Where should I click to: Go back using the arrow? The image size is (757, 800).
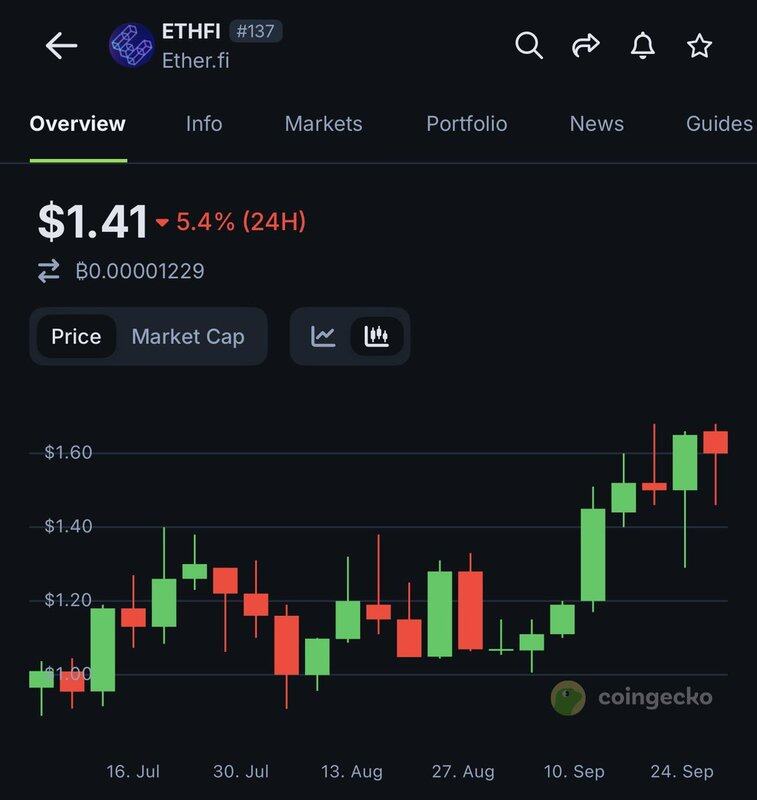(61, 46)
